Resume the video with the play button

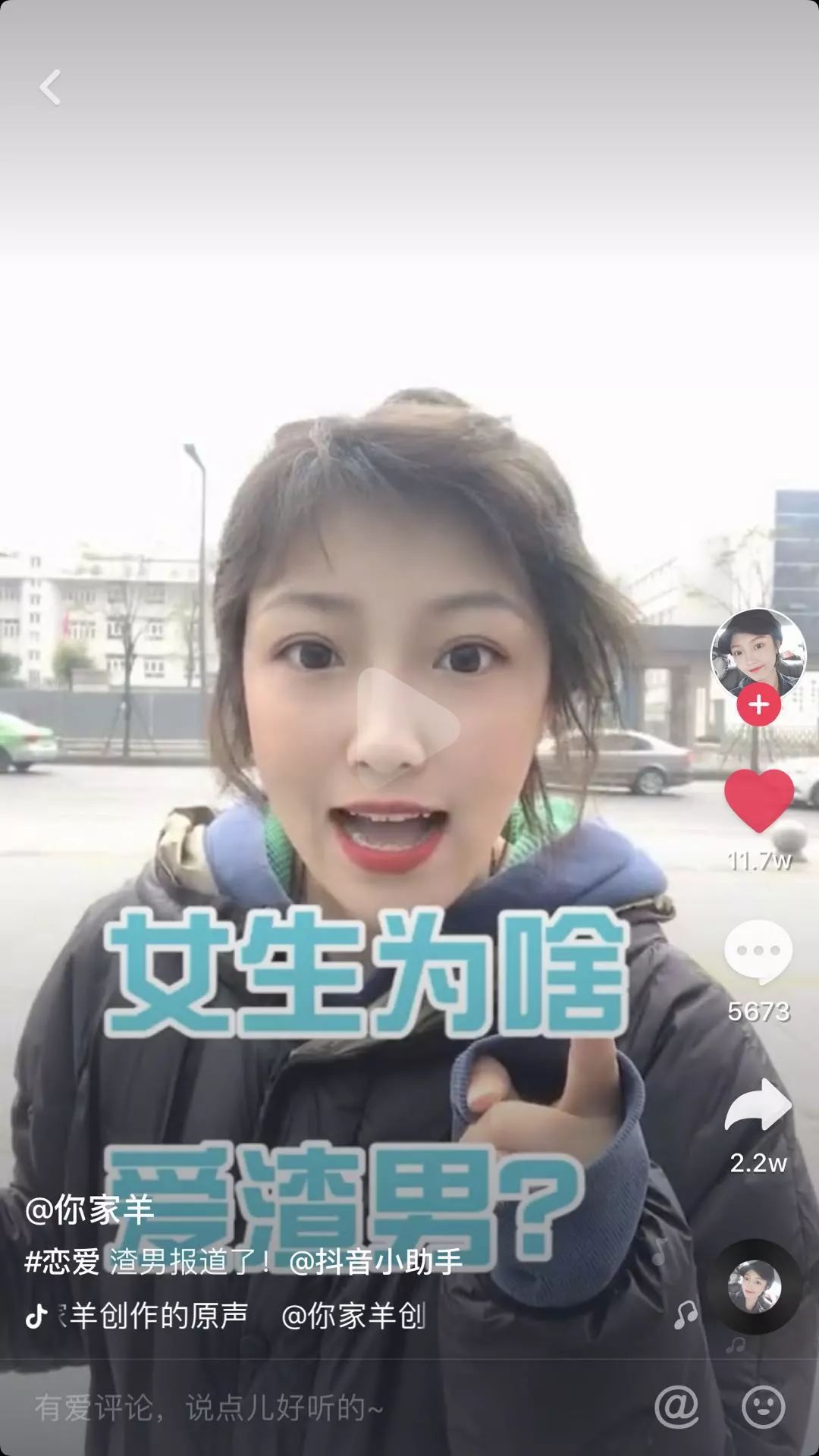(x=407, y=726)
